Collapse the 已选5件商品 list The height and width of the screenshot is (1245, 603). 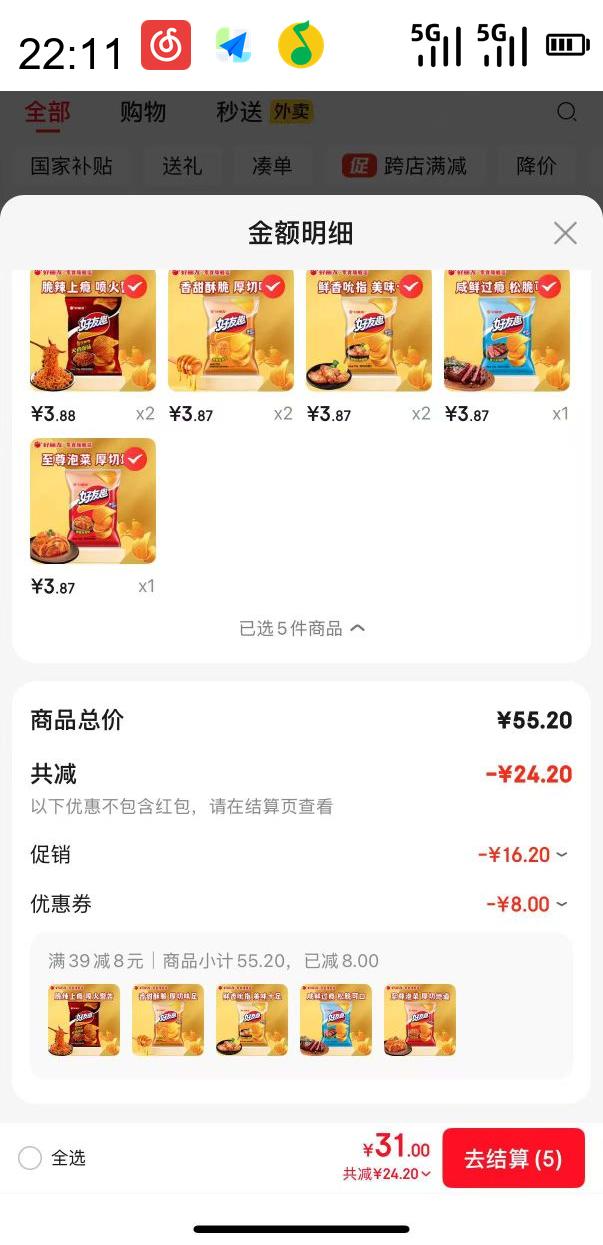tap(301, 628)
